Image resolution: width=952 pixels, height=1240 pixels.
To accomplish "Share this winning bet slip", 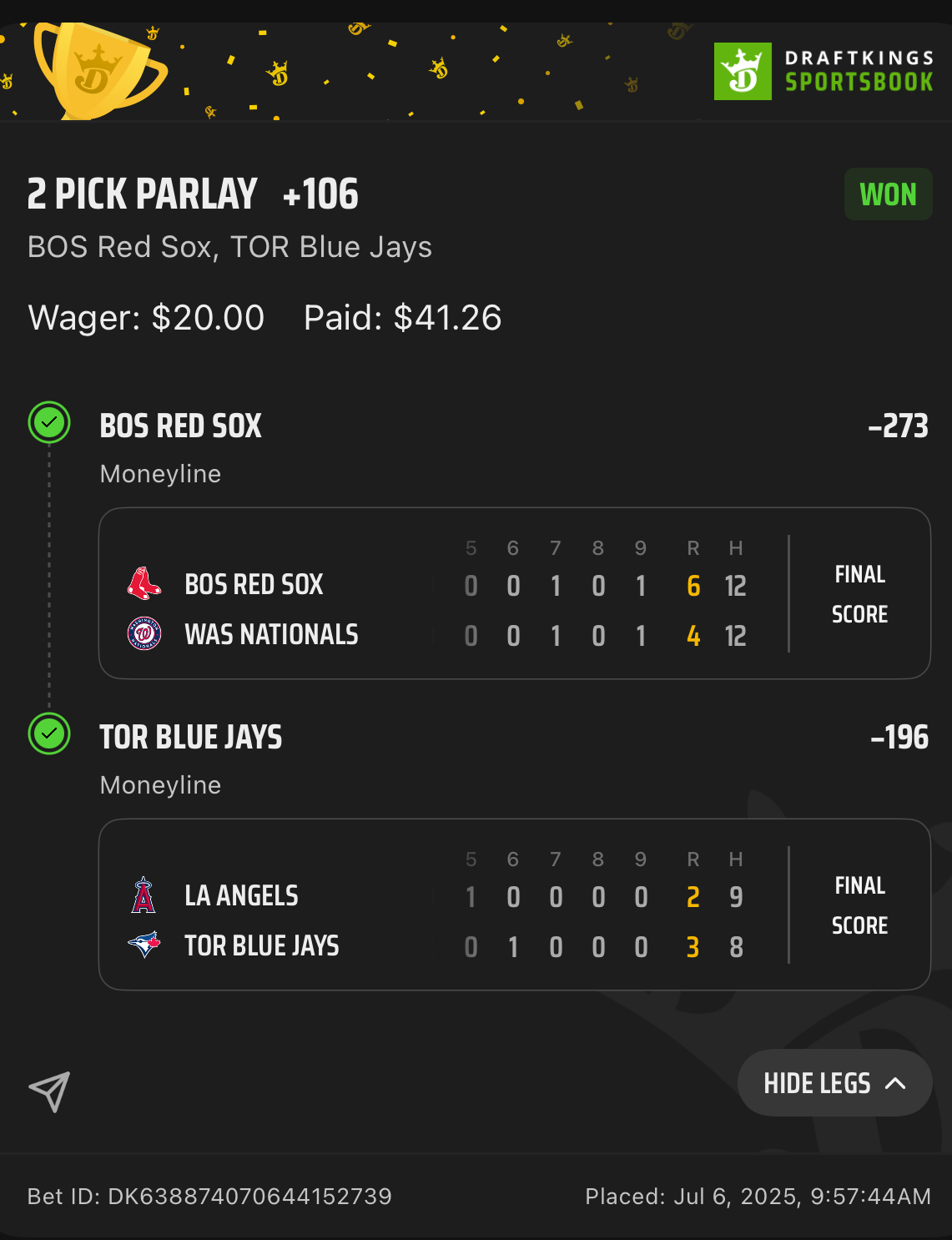I will click(x=49, y=1091).
